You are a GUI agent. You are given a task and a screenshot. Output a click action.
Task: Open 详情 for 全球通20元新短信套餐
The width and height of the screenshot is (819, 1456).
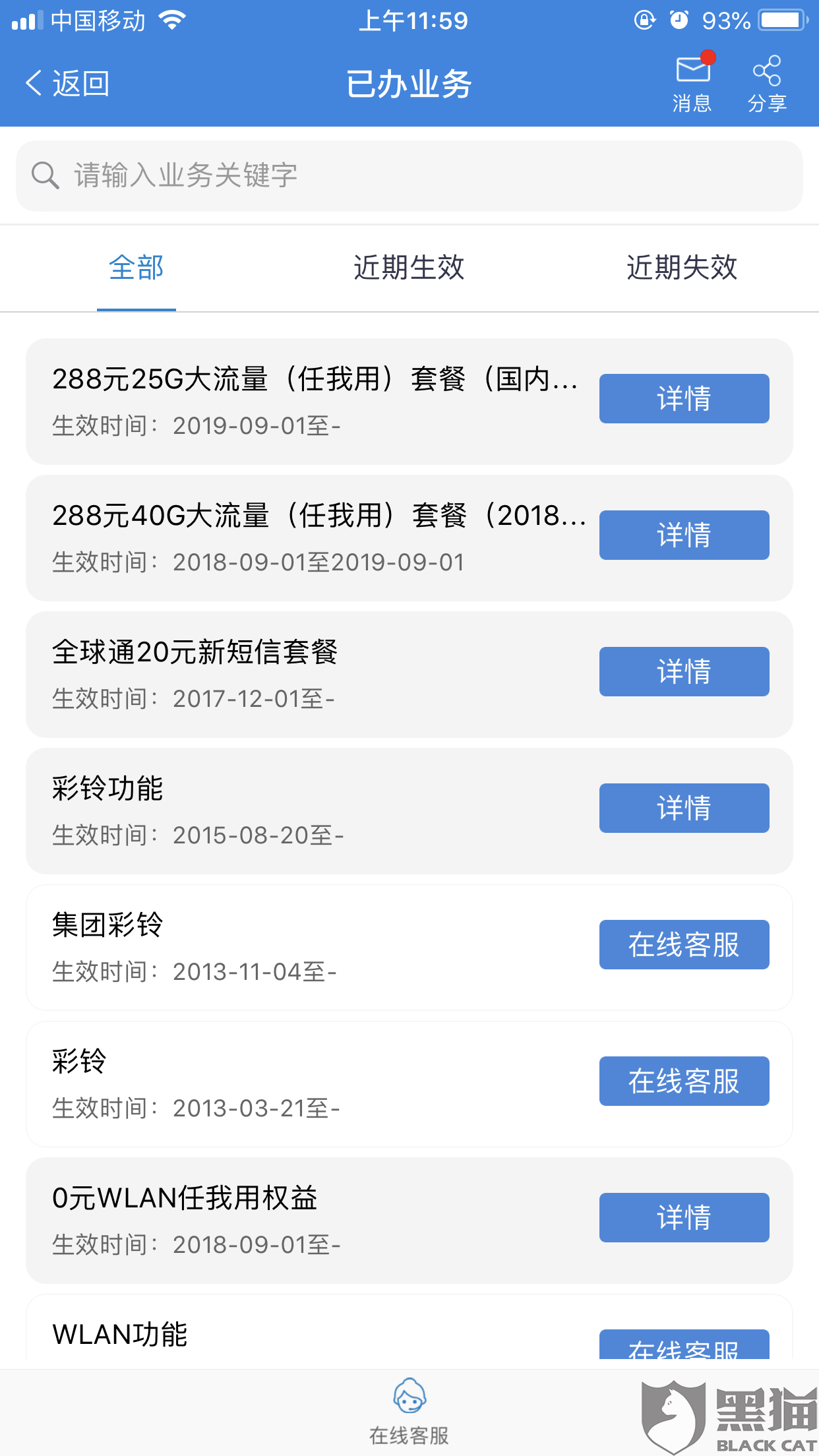(x=684, y=671)
